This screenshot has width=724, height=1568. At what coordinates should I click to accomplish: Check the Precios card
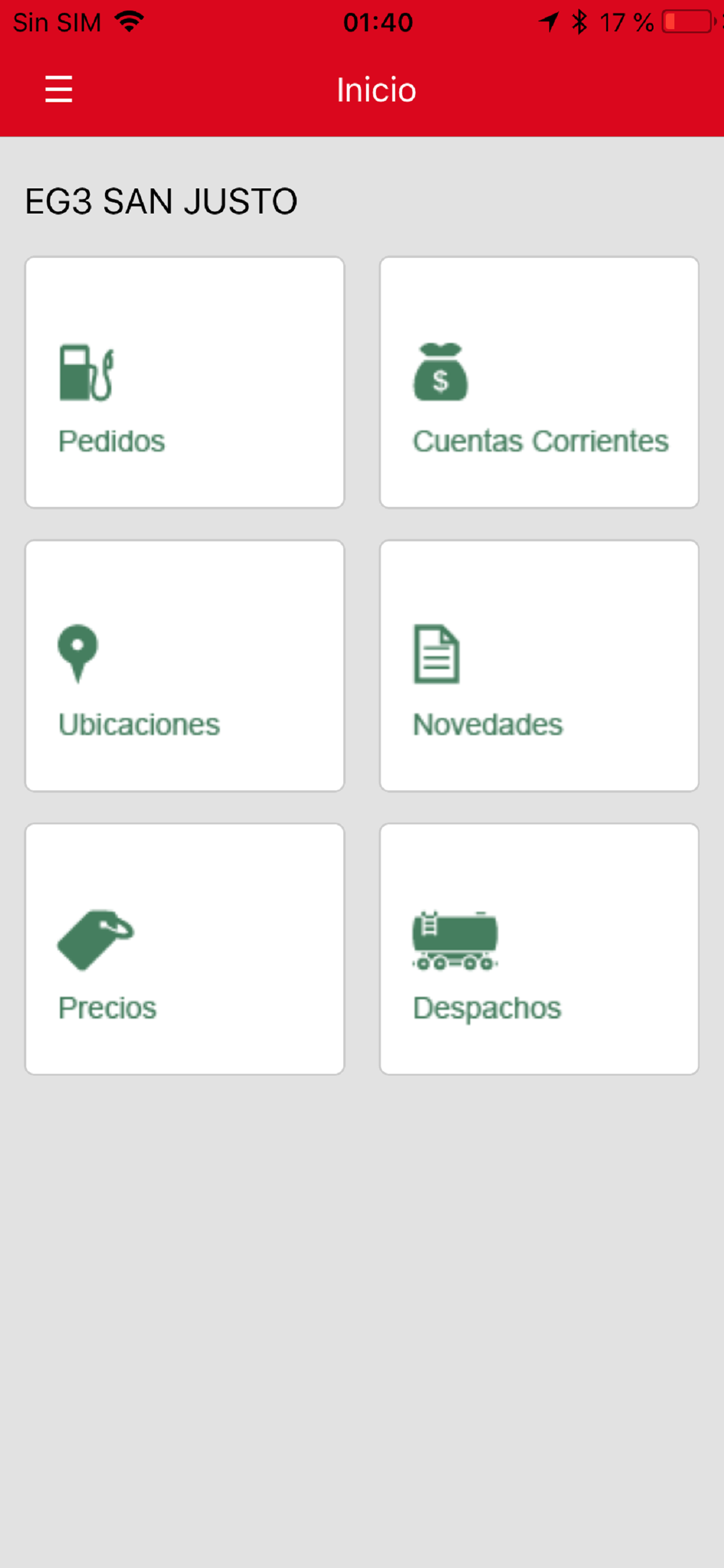tap(184, 949)
